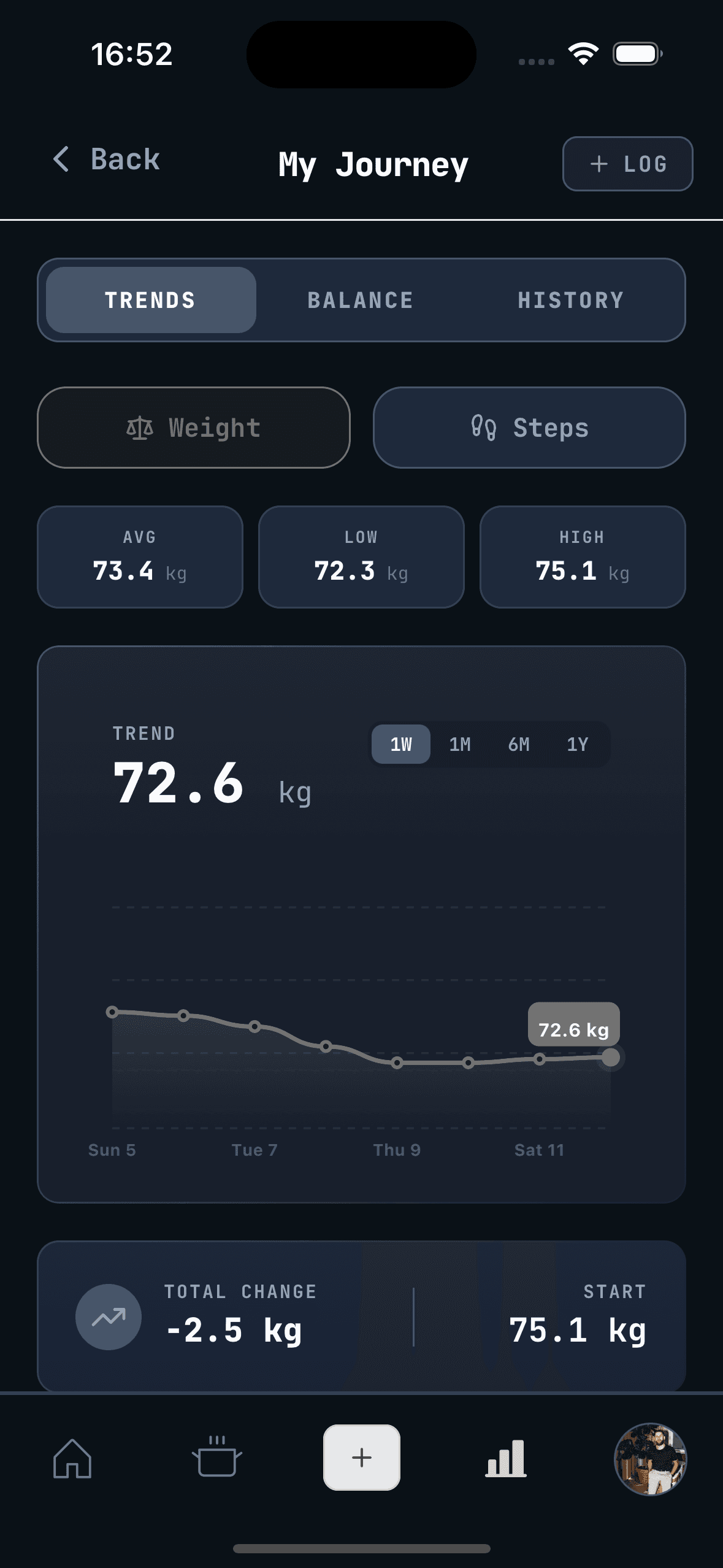Open the History tab

(x=570, y=300)
